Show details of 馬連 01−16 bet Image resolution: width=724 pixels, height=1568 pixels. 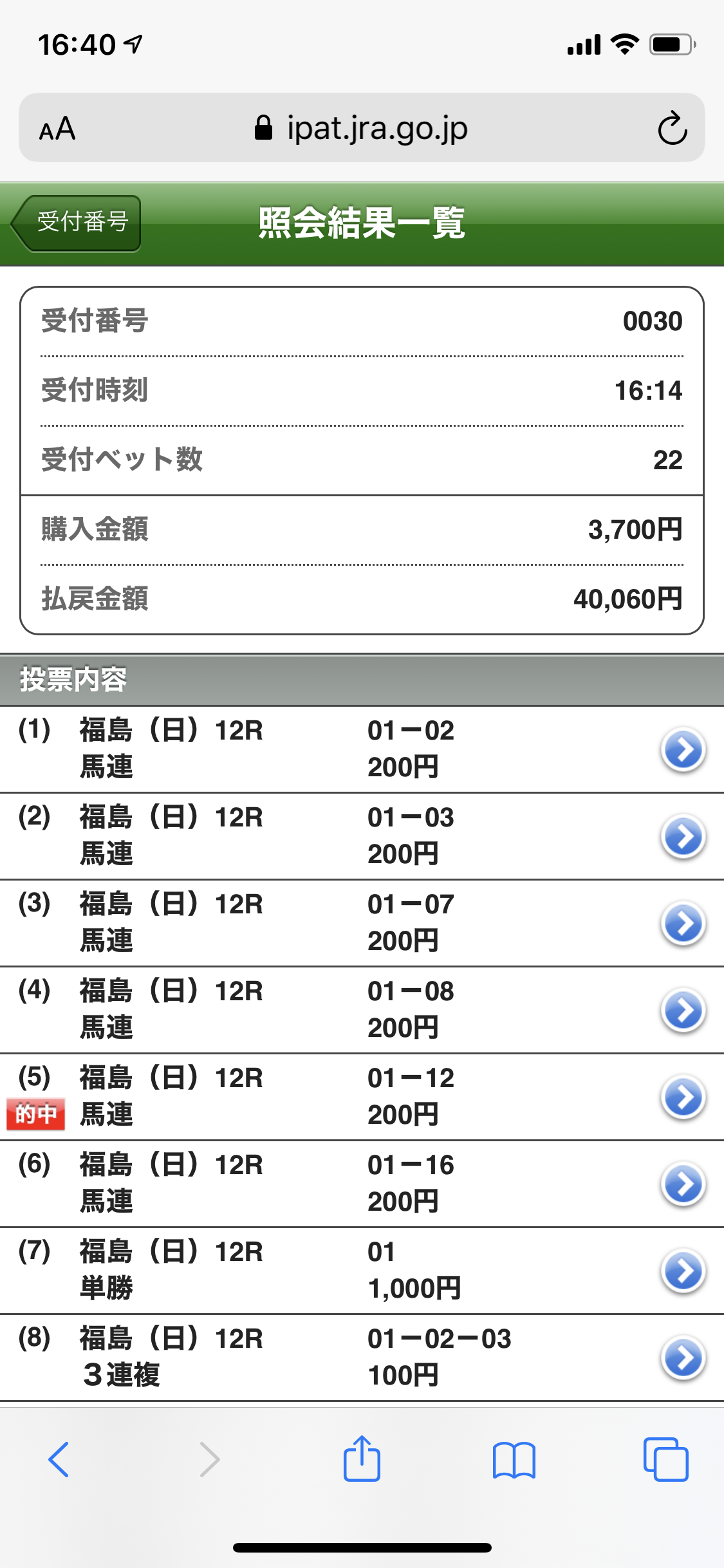pos(682,1184)
